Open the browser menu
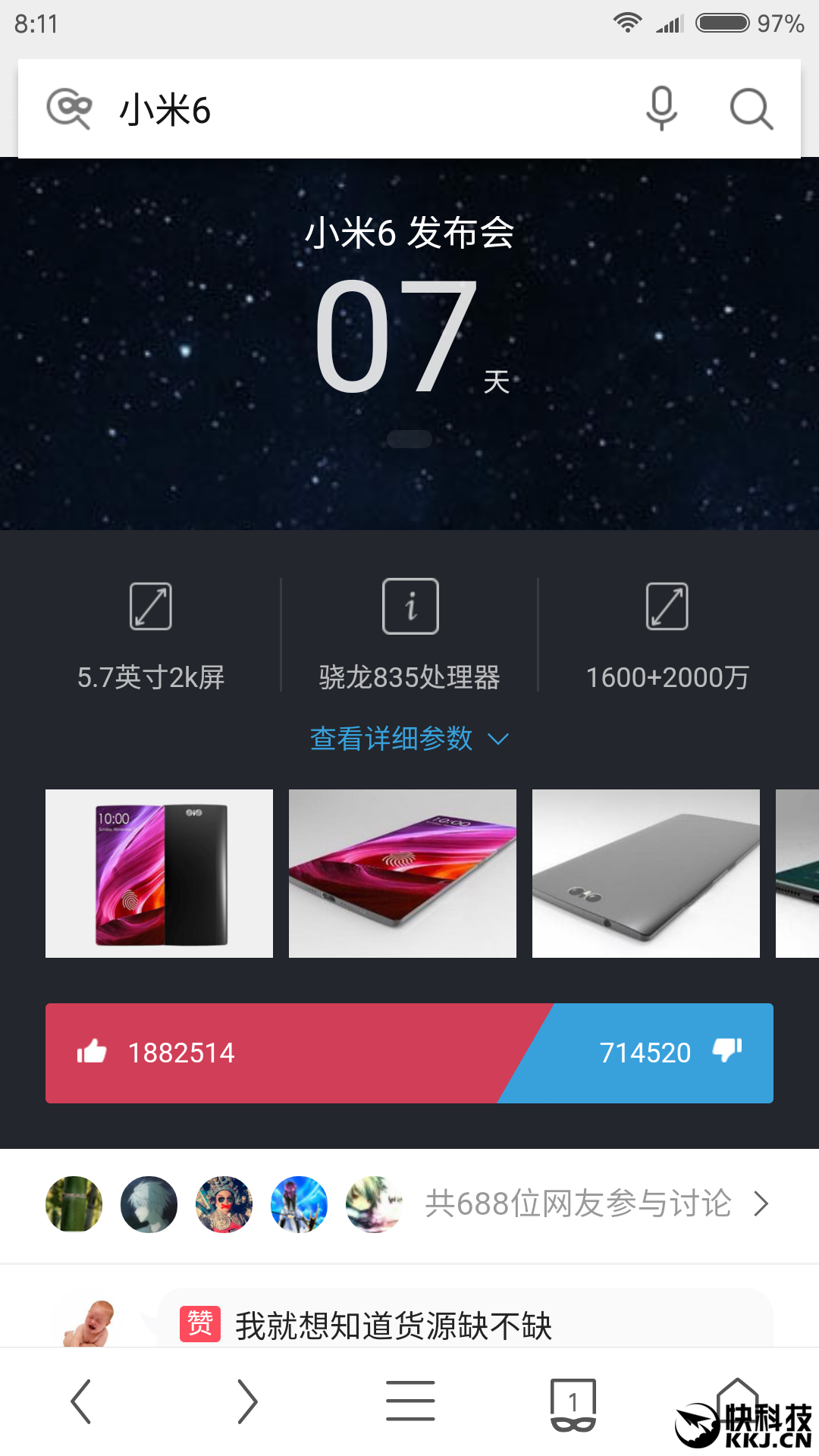This screenshot has width=819, height=1456. pyautogui.click(x=410, y=1401)
